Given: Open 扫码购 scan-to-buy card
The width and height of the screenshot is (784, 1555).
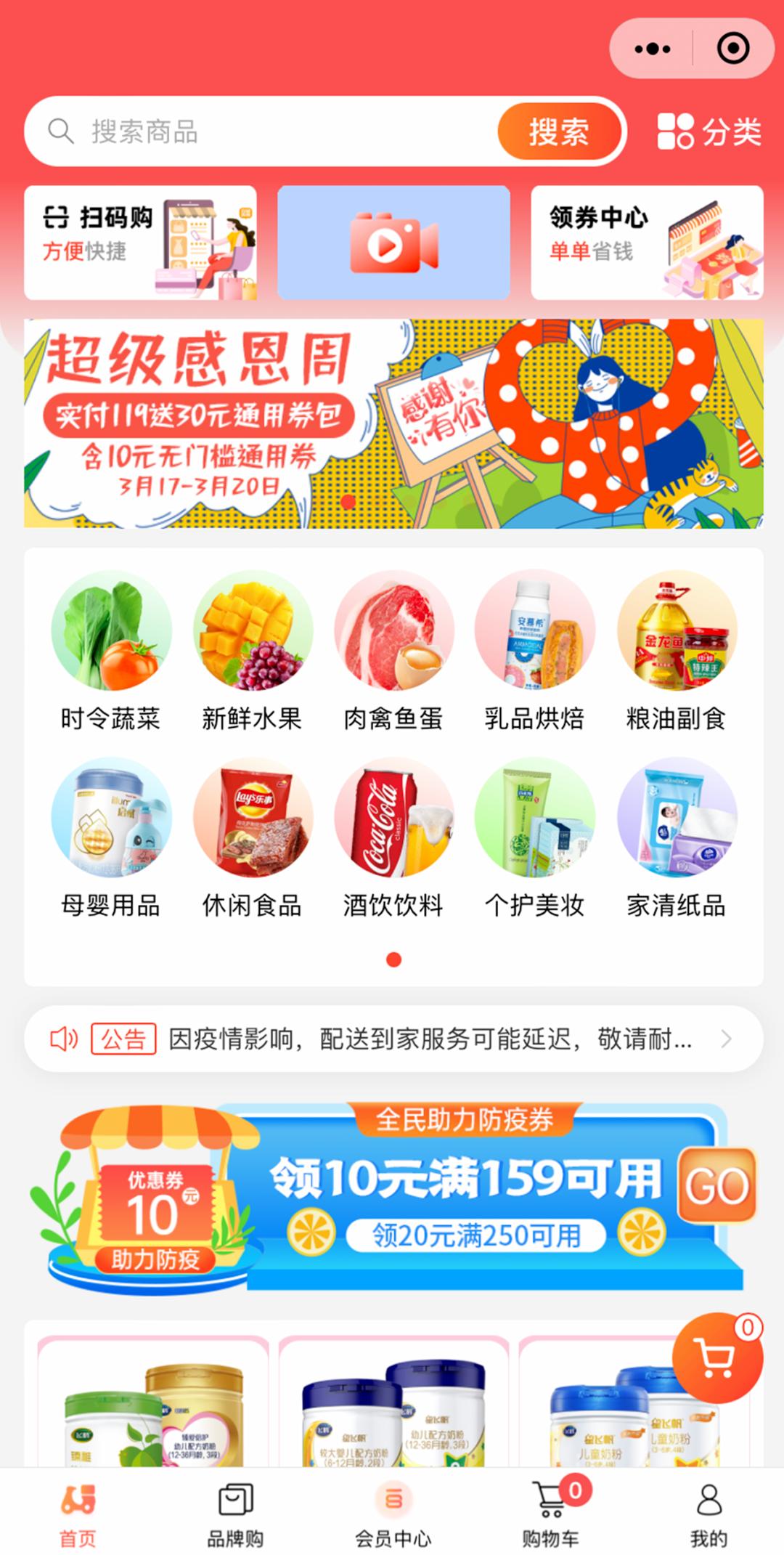Looking at the screenshot, I should (x=141, y=243).
